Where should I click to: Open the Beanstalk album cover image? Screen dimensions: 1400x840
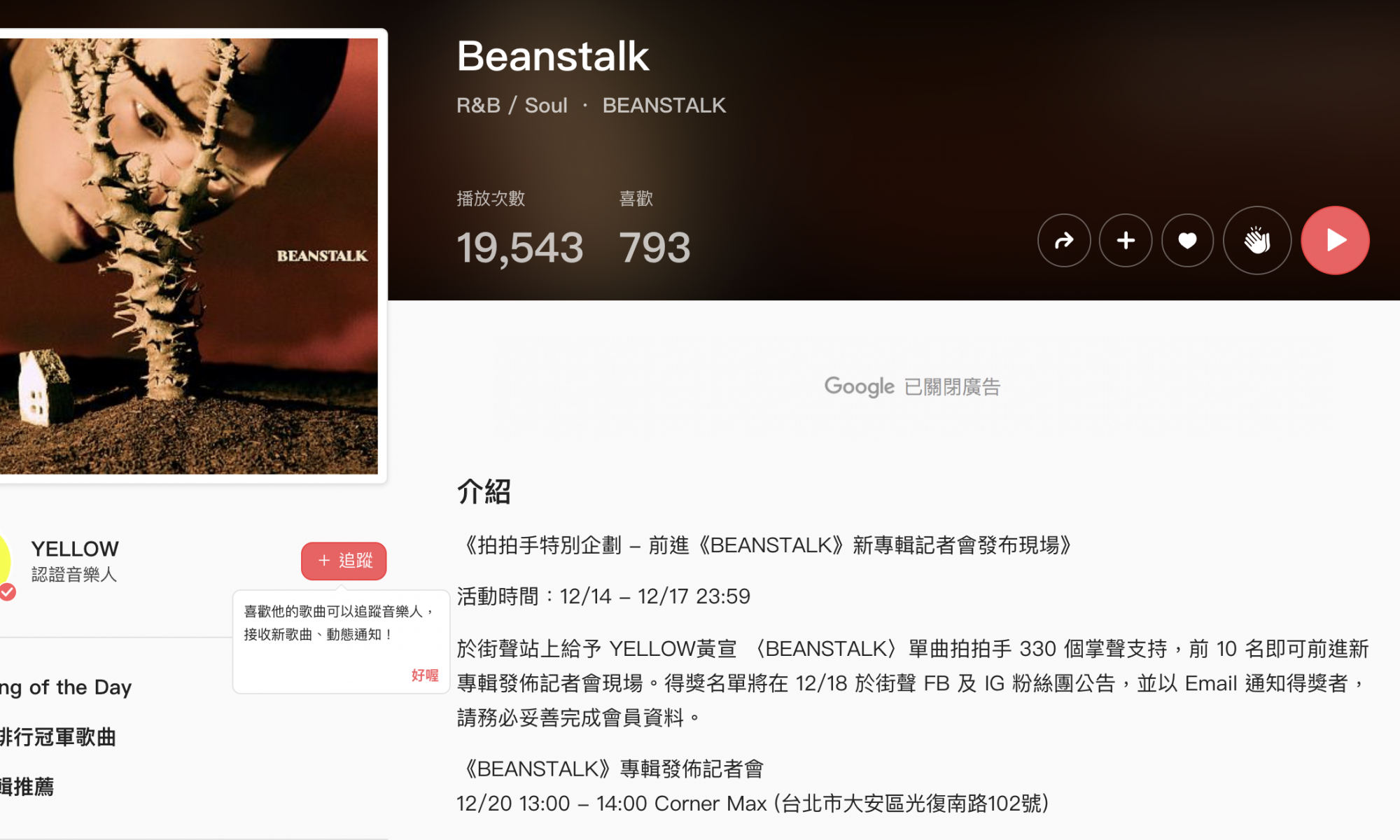[189, 255]
